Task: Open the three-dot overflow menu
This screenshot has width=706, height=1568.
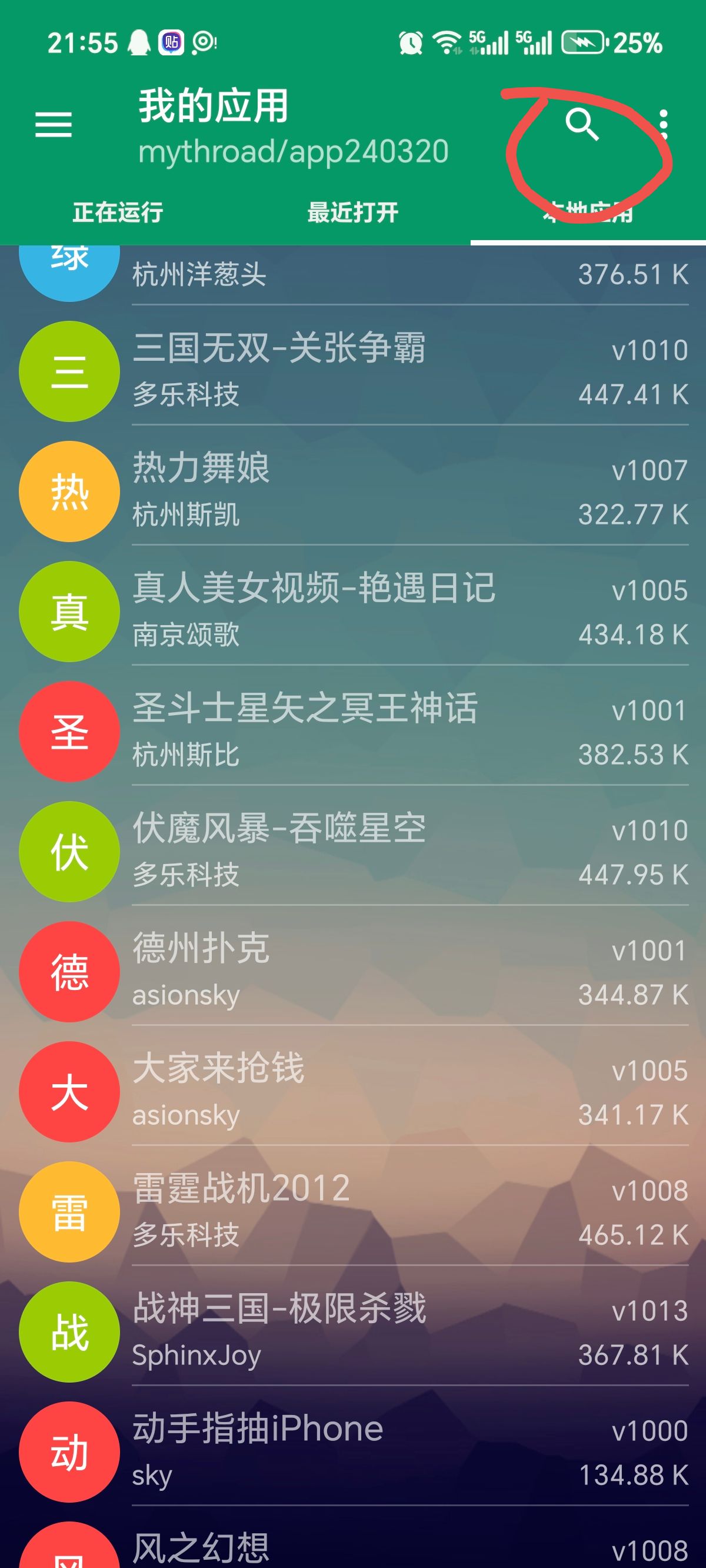Action: (664, 124)
